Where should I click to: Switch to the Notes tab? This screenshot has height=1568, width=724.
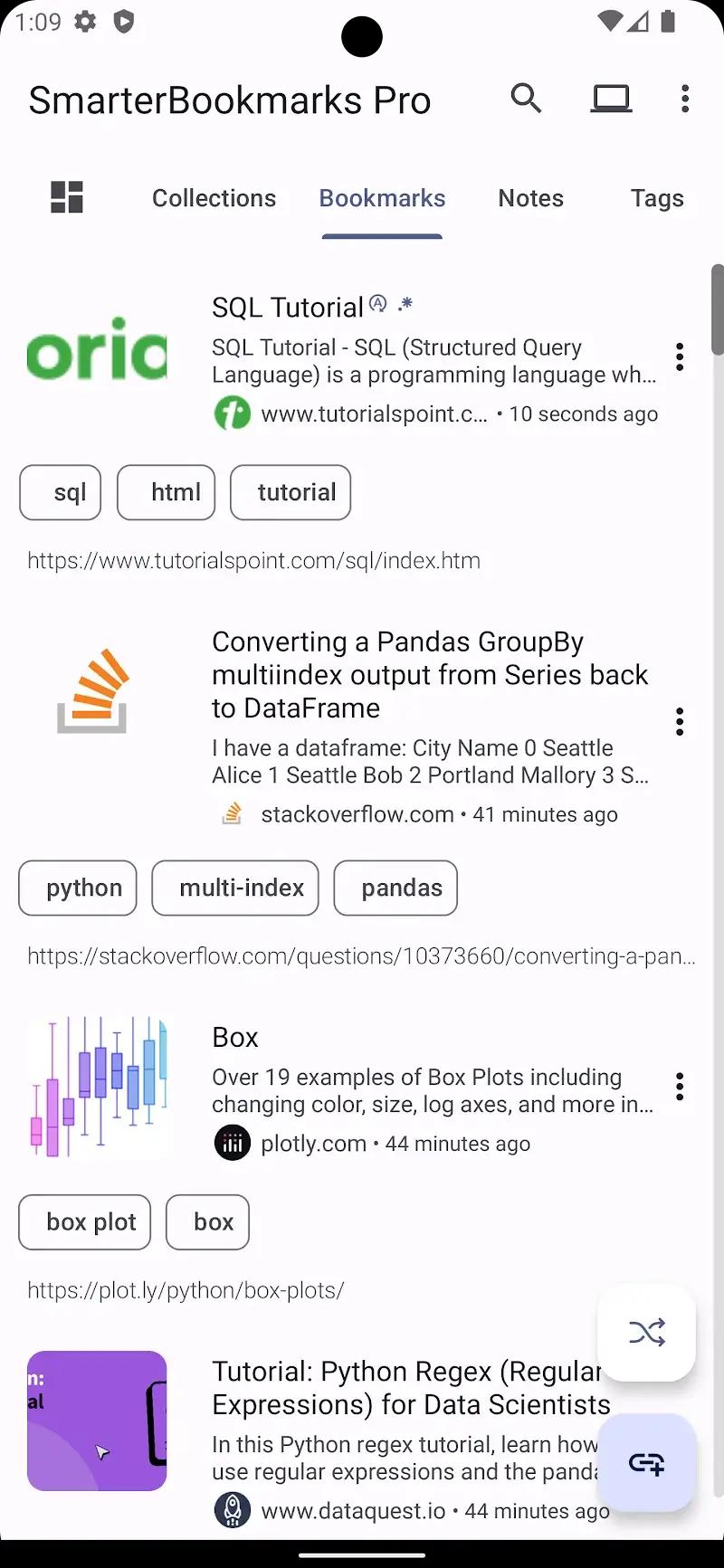(x=530, y=198)
